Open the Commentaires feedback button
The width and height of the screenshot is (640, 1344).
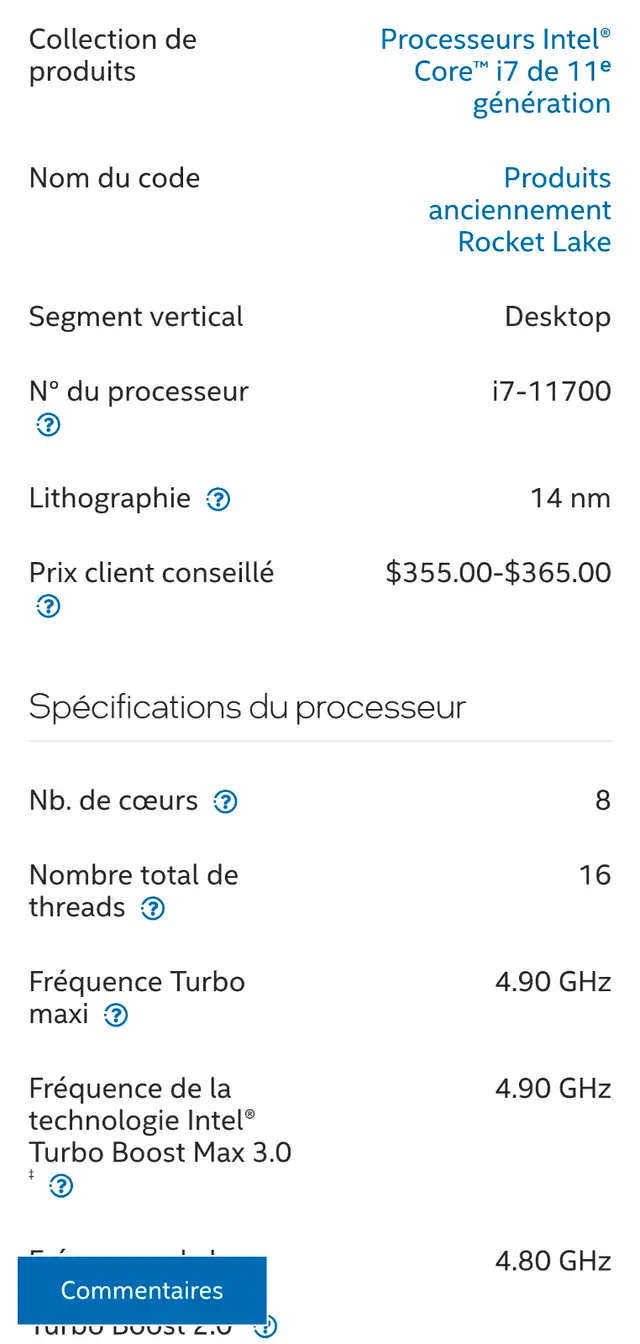tap(142, 1290)
